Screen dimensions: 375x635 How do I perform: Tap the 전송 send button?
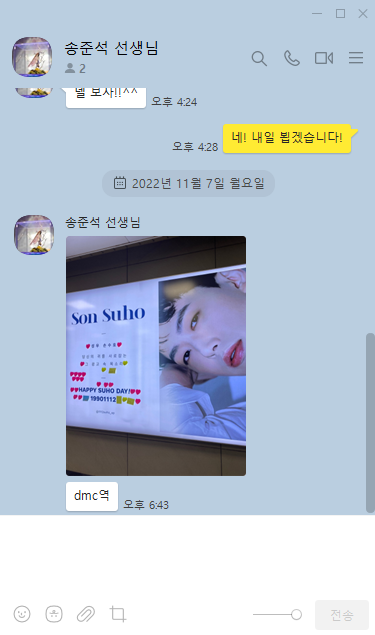342,615
